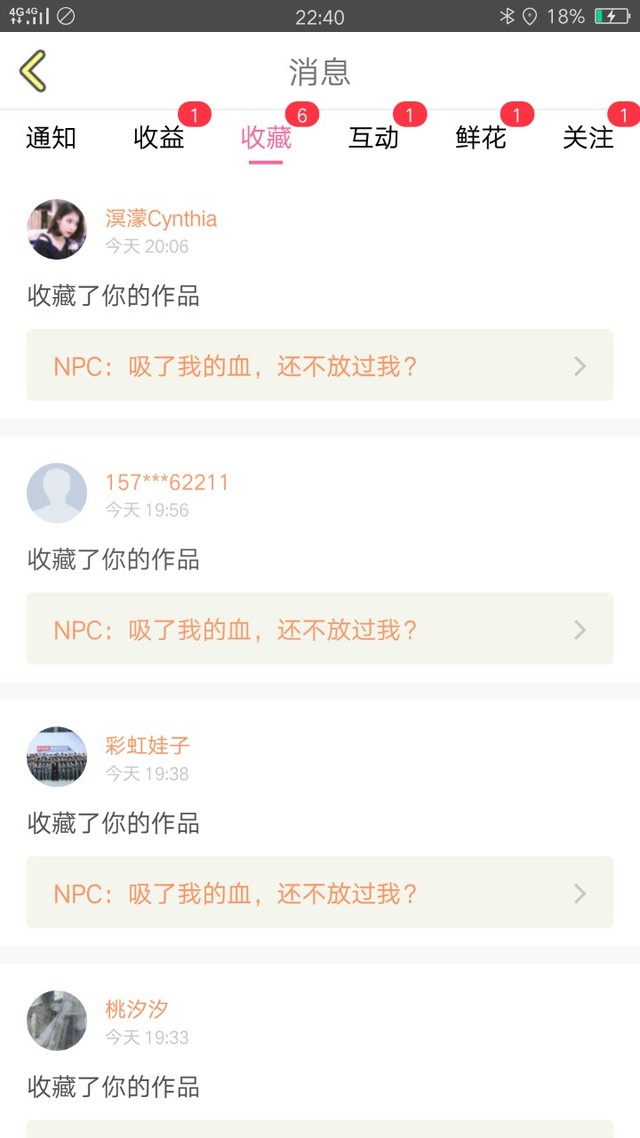The height and width of the screenshot is (1138, 640).
Task: Switch to the 收益 tab
Action: (x=159, y=137)
